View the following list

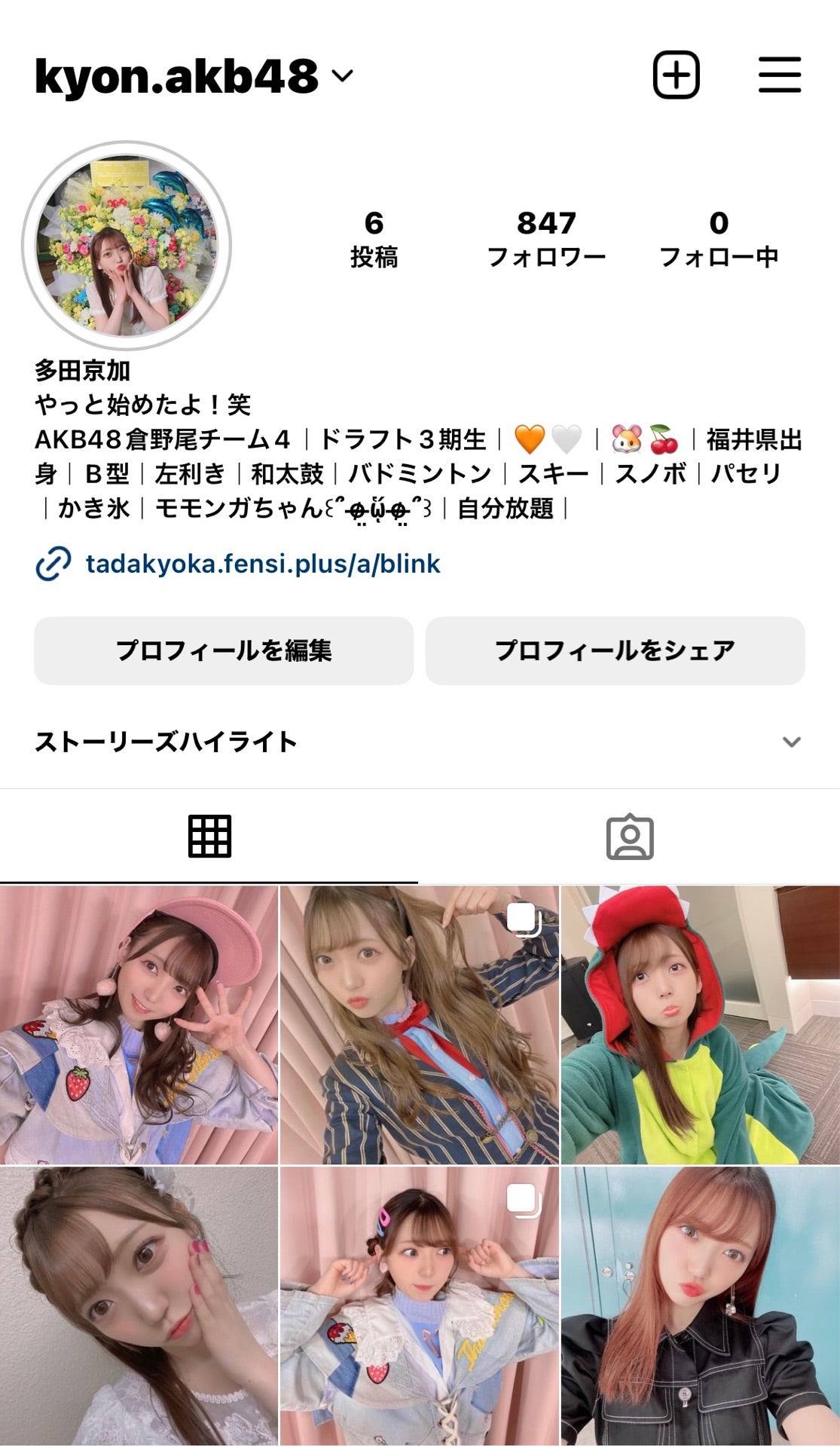[x=718, y=238]
